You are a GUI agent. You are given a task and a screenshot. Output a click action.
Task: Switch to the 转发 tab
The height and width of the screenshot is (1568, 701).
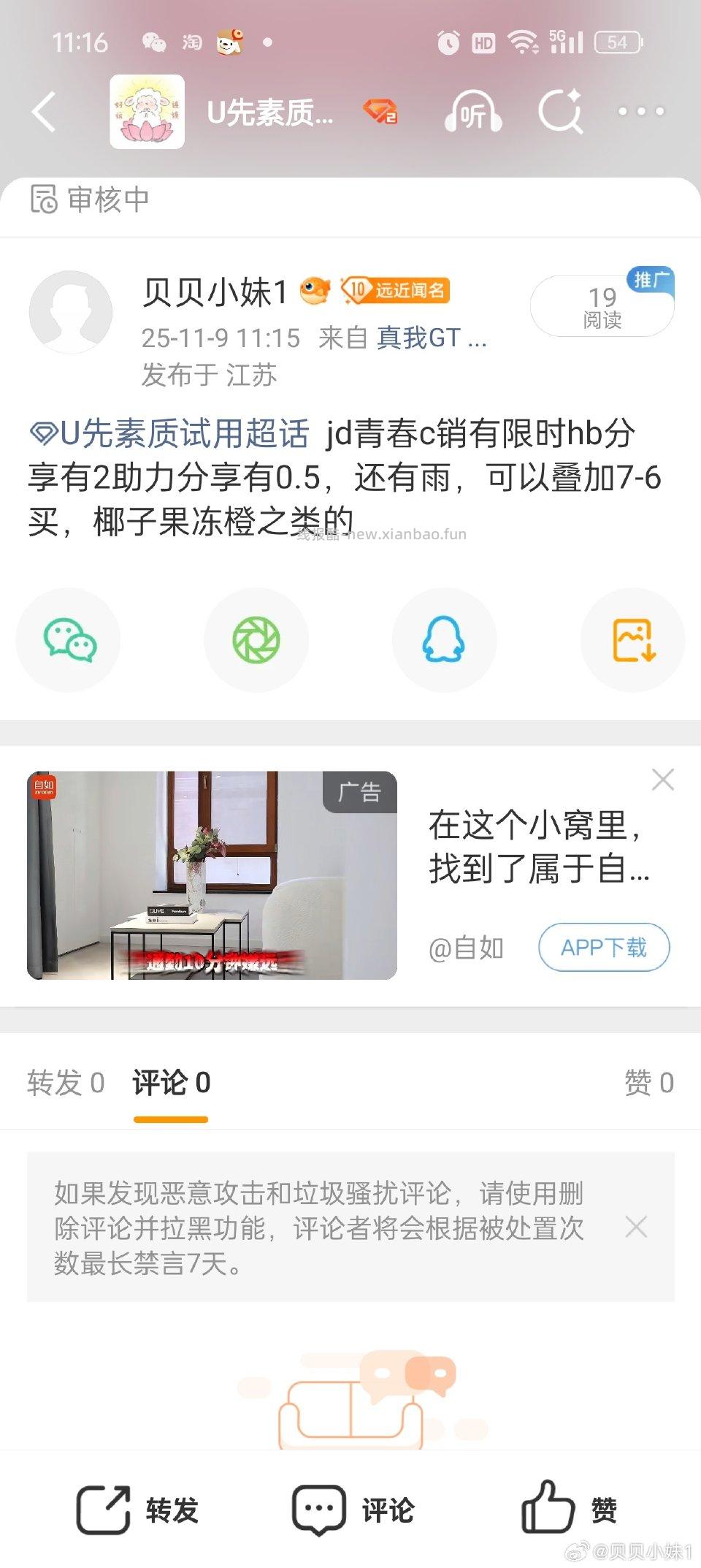point(64,1084)
